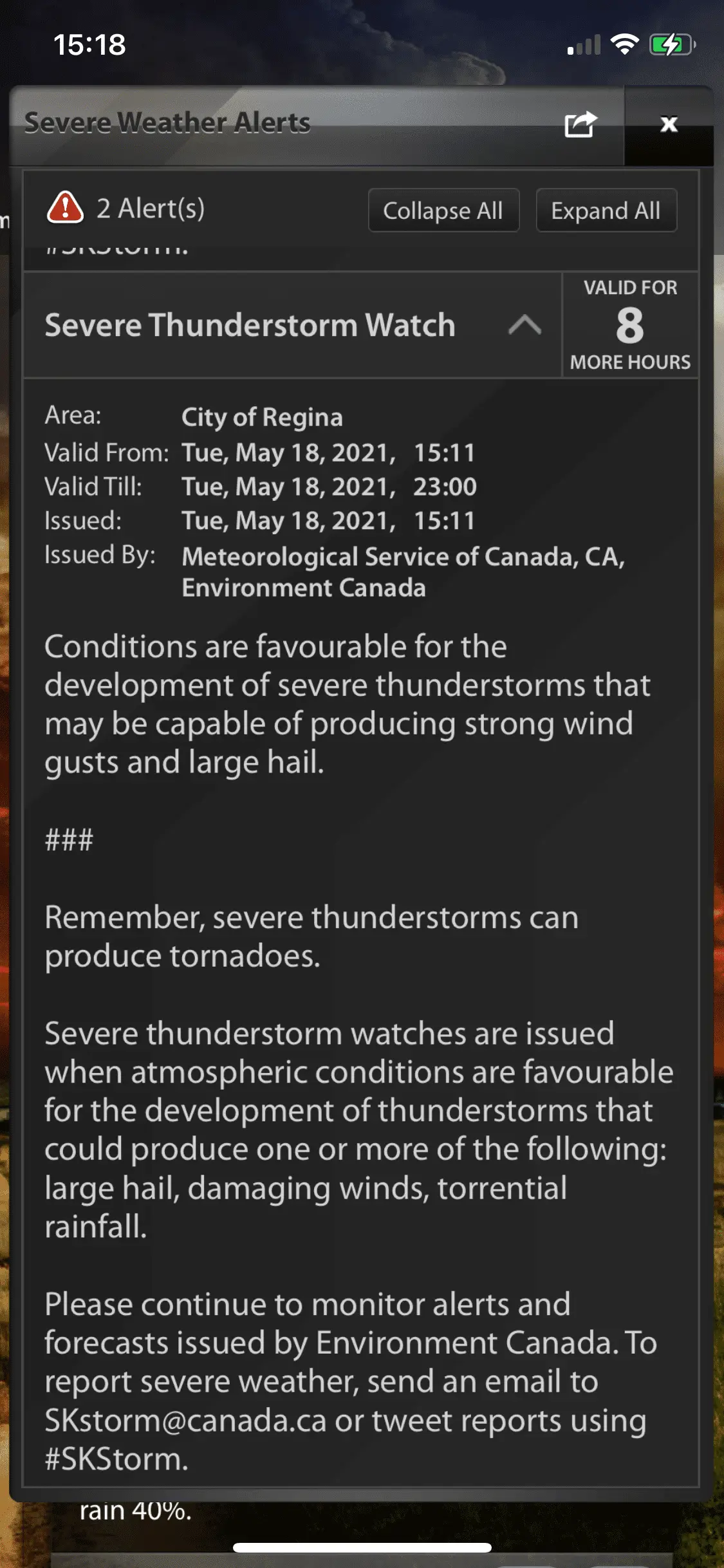724x1568 pixels.
Task: Share the severe weather alerts
Action: pyautogui.click(x=580, y=124)
